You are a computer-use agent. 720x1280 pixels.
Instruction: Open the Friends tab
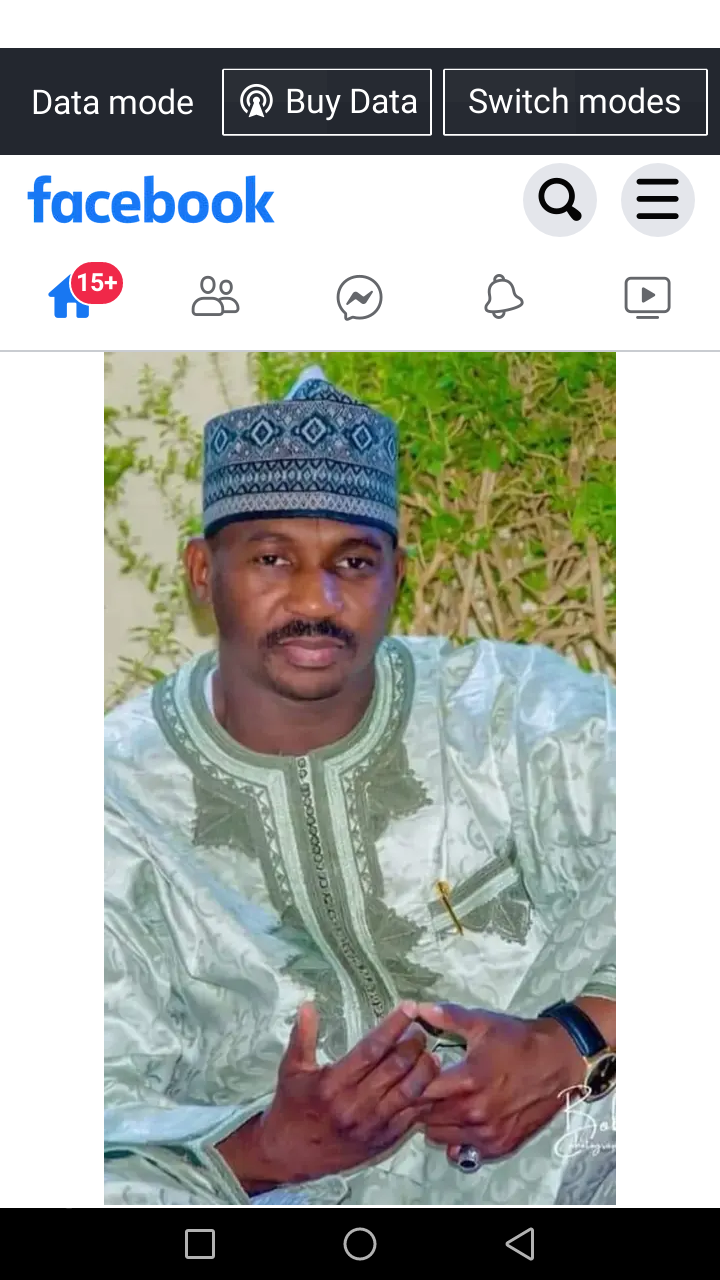[216, 298]
